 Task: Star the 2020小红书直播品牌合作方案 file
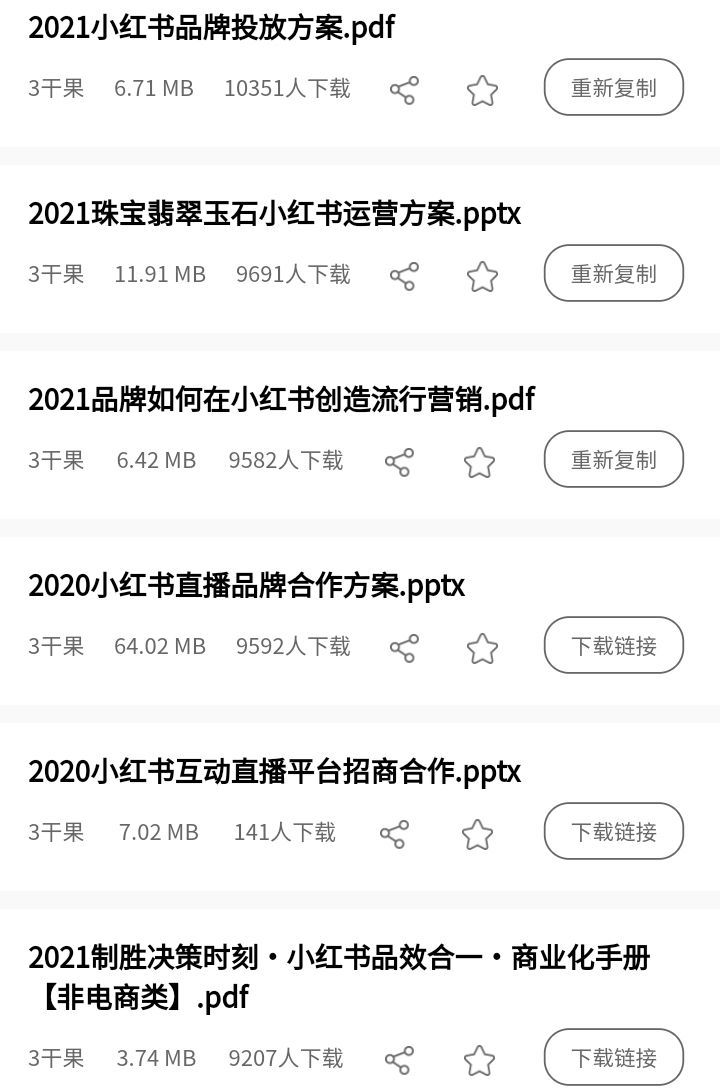coord(481,648)
